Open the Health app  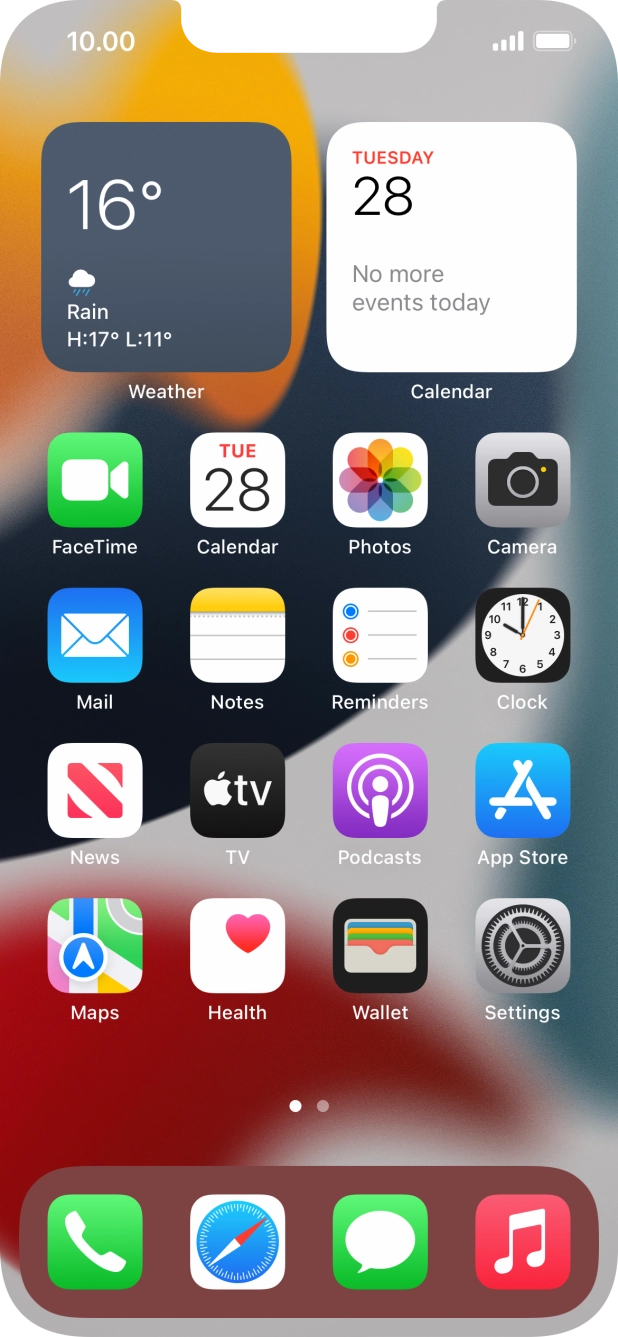pos(237,945)
